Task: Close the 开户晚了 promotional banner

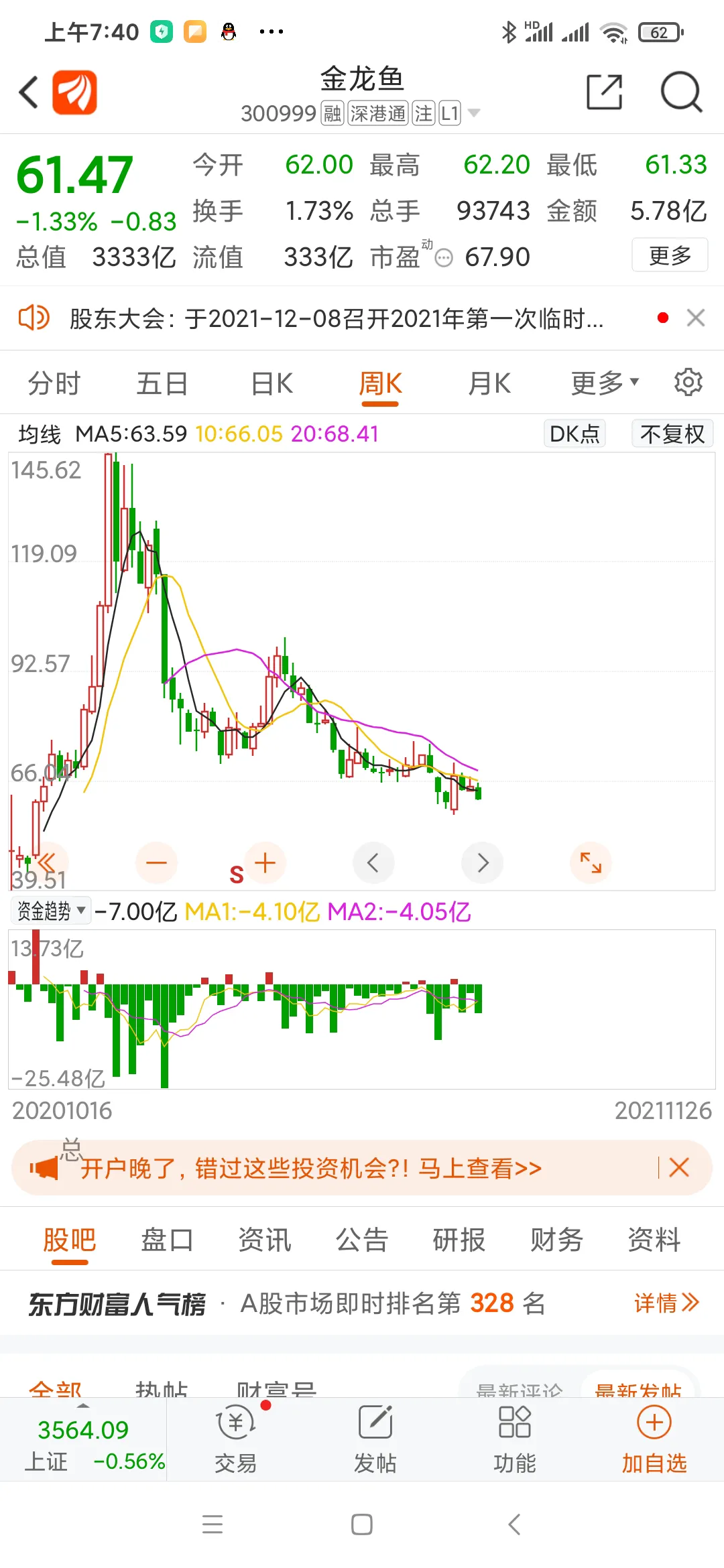Action: pos(679,1168)
